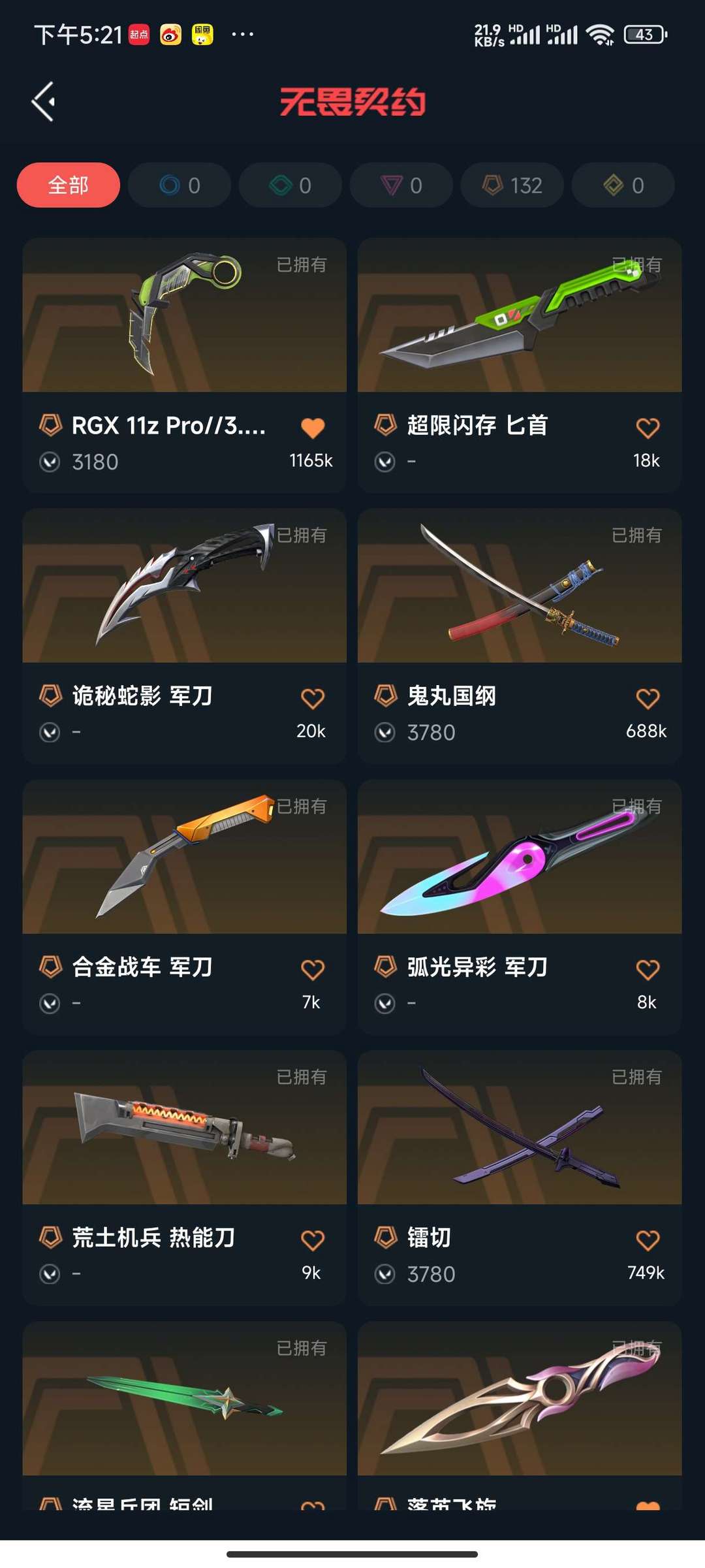Image resolution: width=705 pixels, height=1568 pixels.
Task: Go back using the top-left arrow
Action: point(43,102)
